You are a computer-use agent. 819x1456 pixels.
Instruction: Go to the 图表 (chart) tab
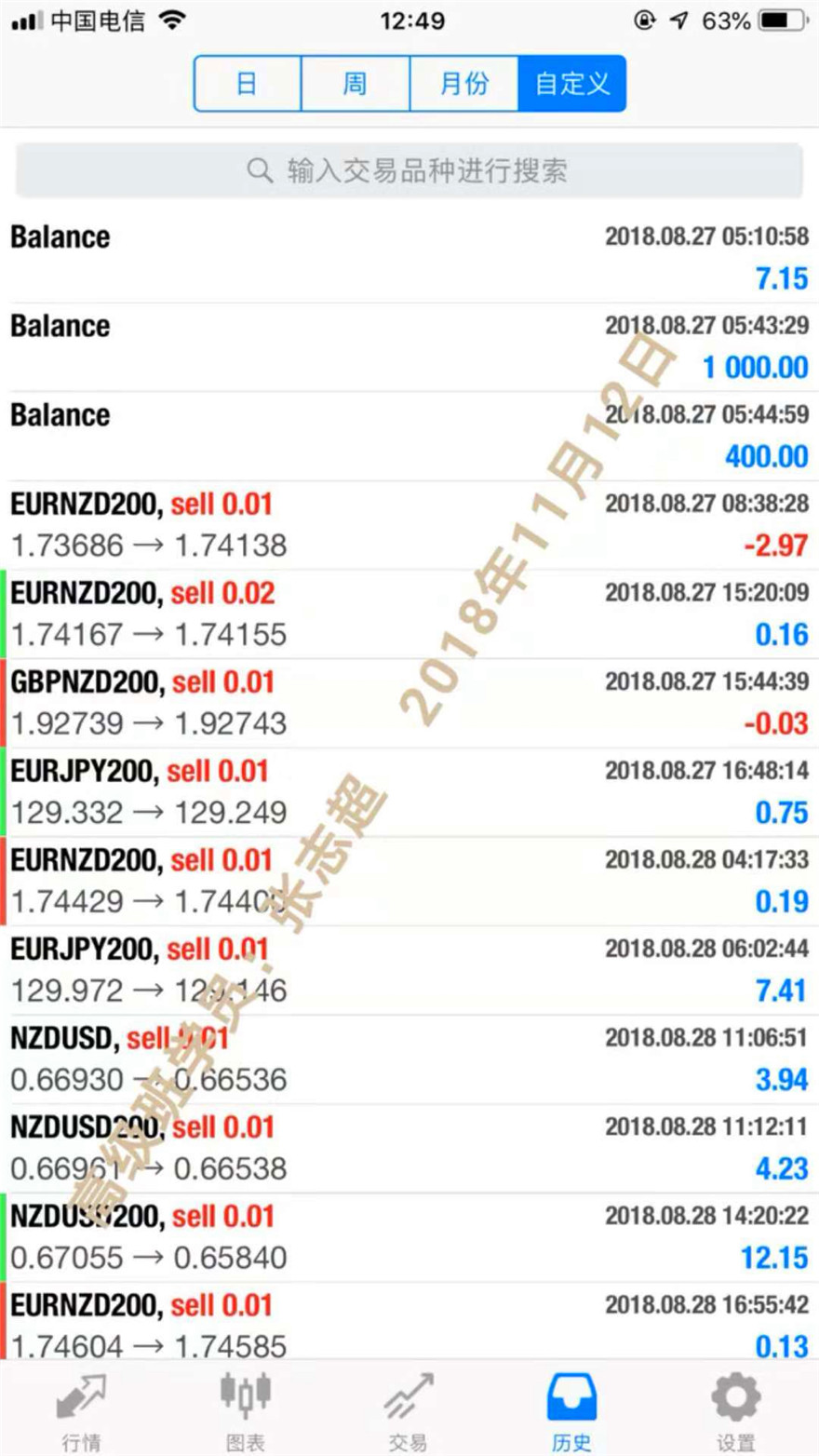click(246, 1409)
